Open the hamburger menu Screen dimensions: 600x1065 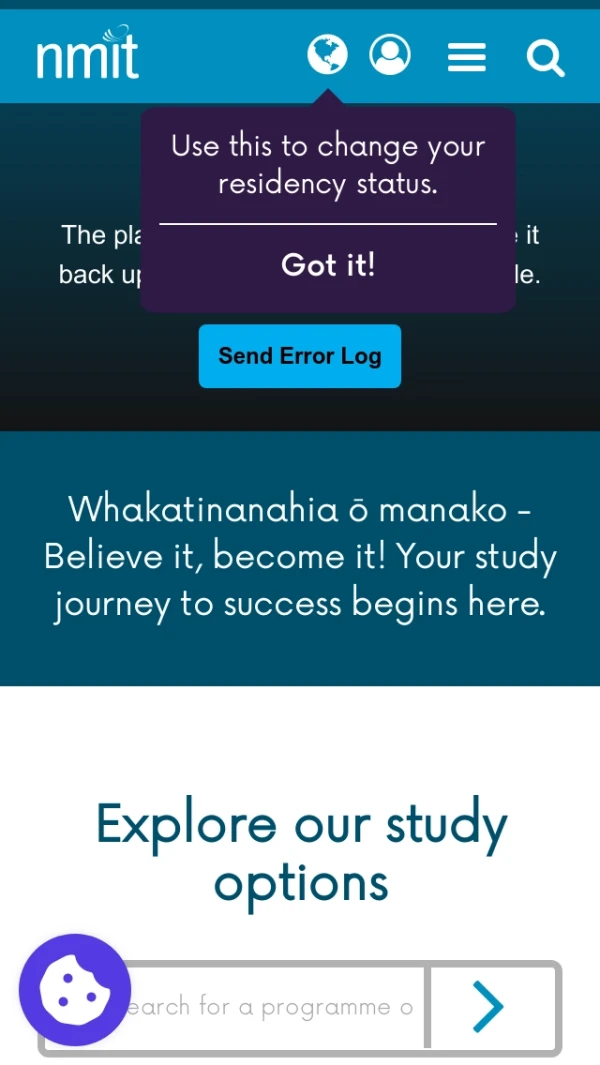coord(466,57)
